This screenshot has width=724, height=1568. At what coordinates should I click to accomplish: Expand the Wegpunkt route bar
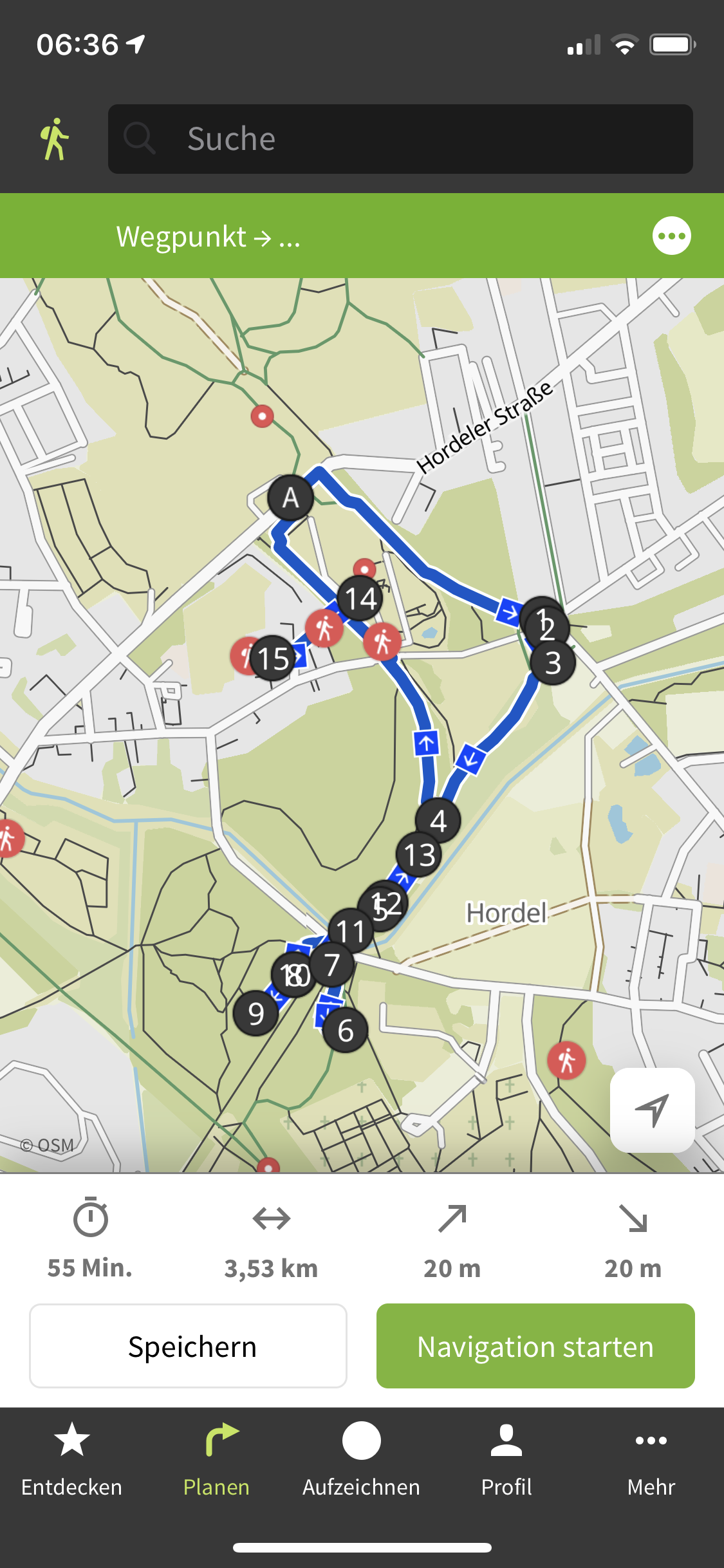208,236
